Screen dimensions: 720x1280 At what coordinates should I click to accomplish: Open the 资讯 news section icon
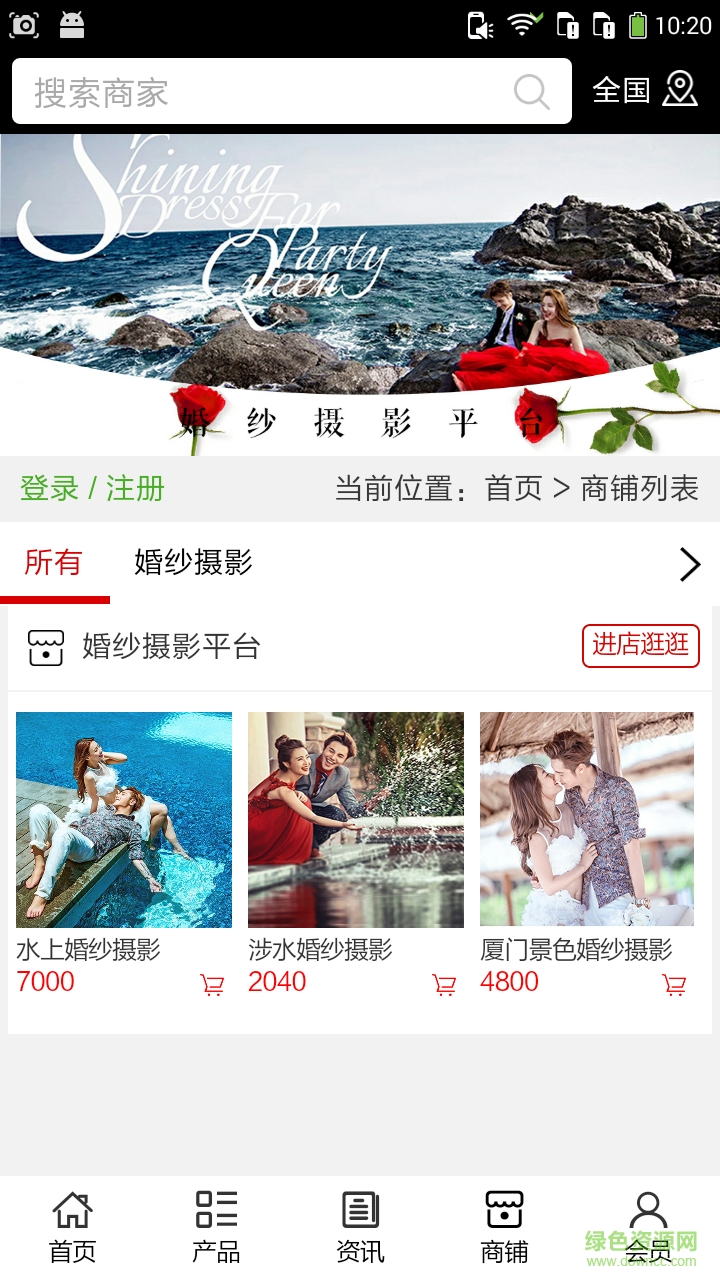click(360, 1210)
